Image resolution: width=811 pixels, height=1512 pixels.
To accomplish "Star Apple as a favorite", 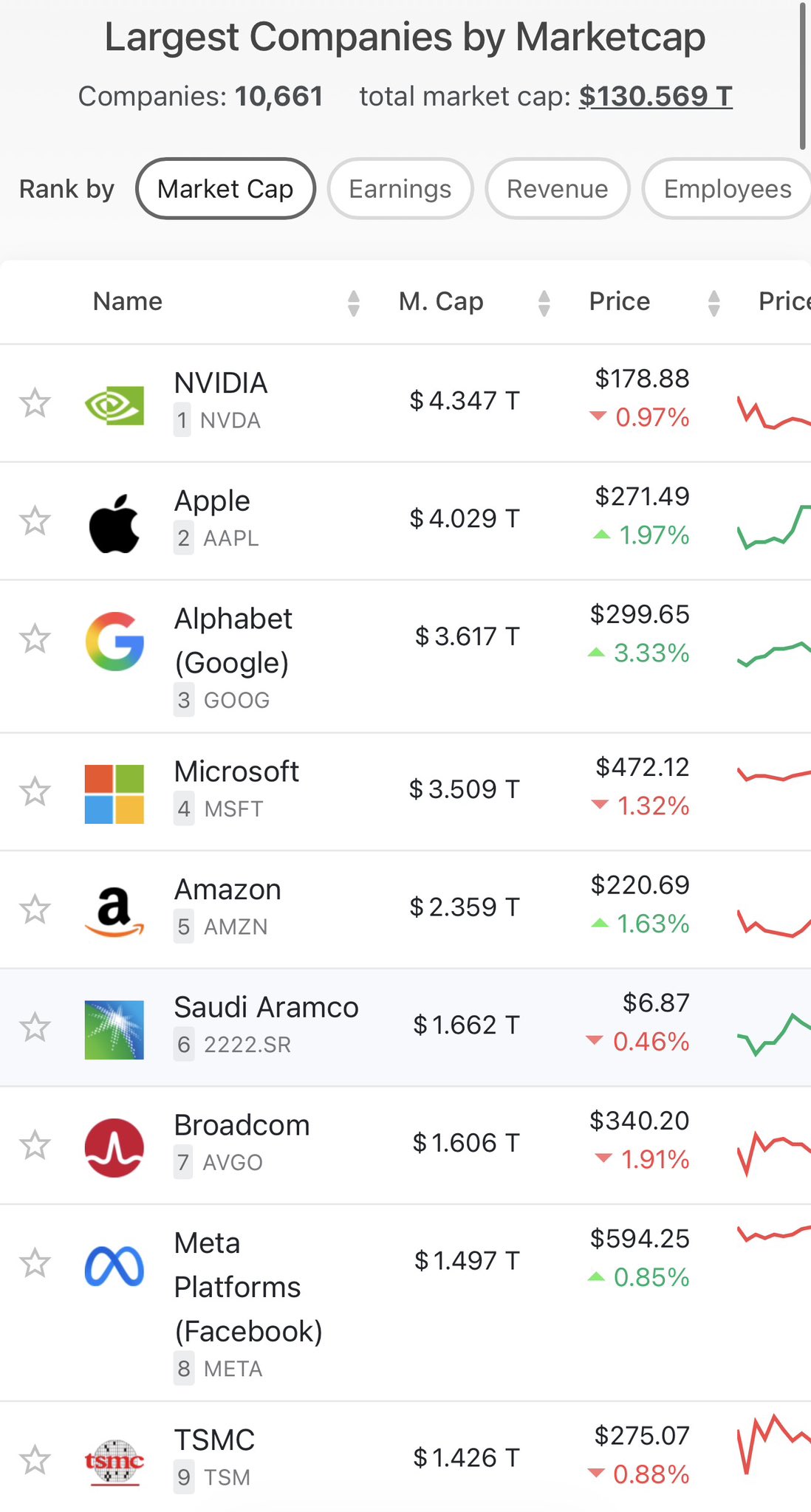I will pos(35,521).
